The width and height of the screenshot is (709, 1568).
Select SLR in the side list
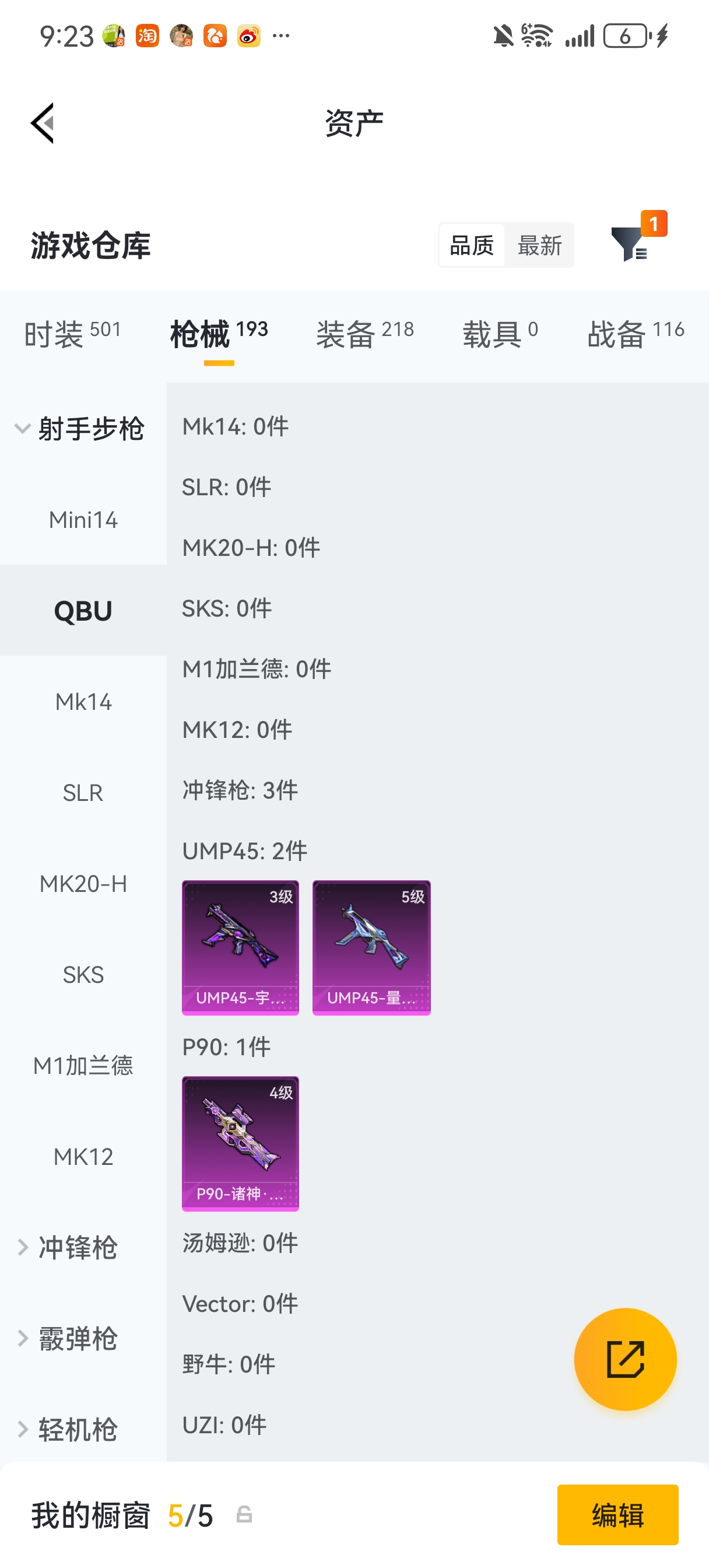[x=83, y=793]
